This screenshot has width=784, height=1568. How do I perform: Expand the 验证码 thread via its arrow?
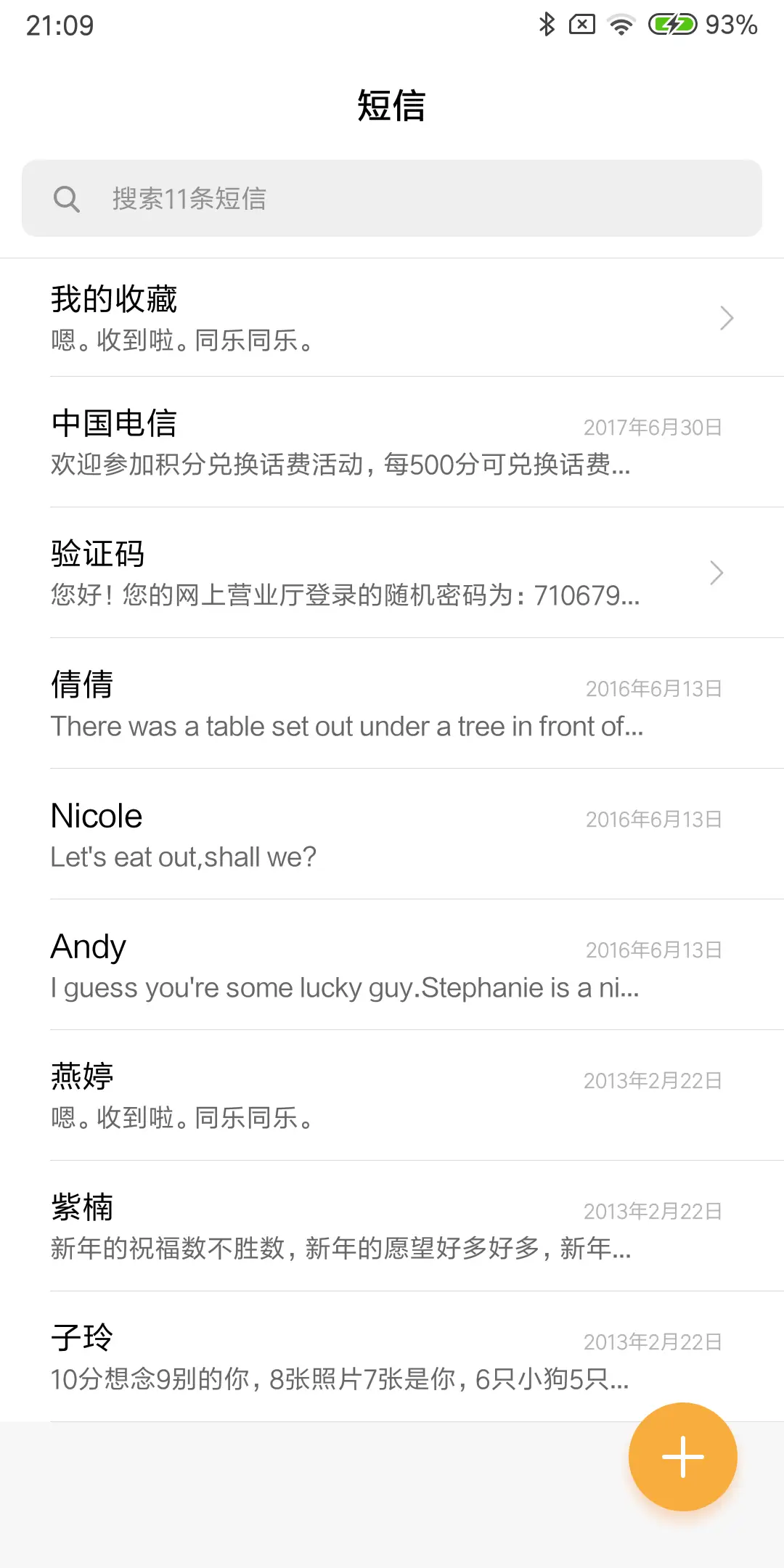tap(716, 573)
